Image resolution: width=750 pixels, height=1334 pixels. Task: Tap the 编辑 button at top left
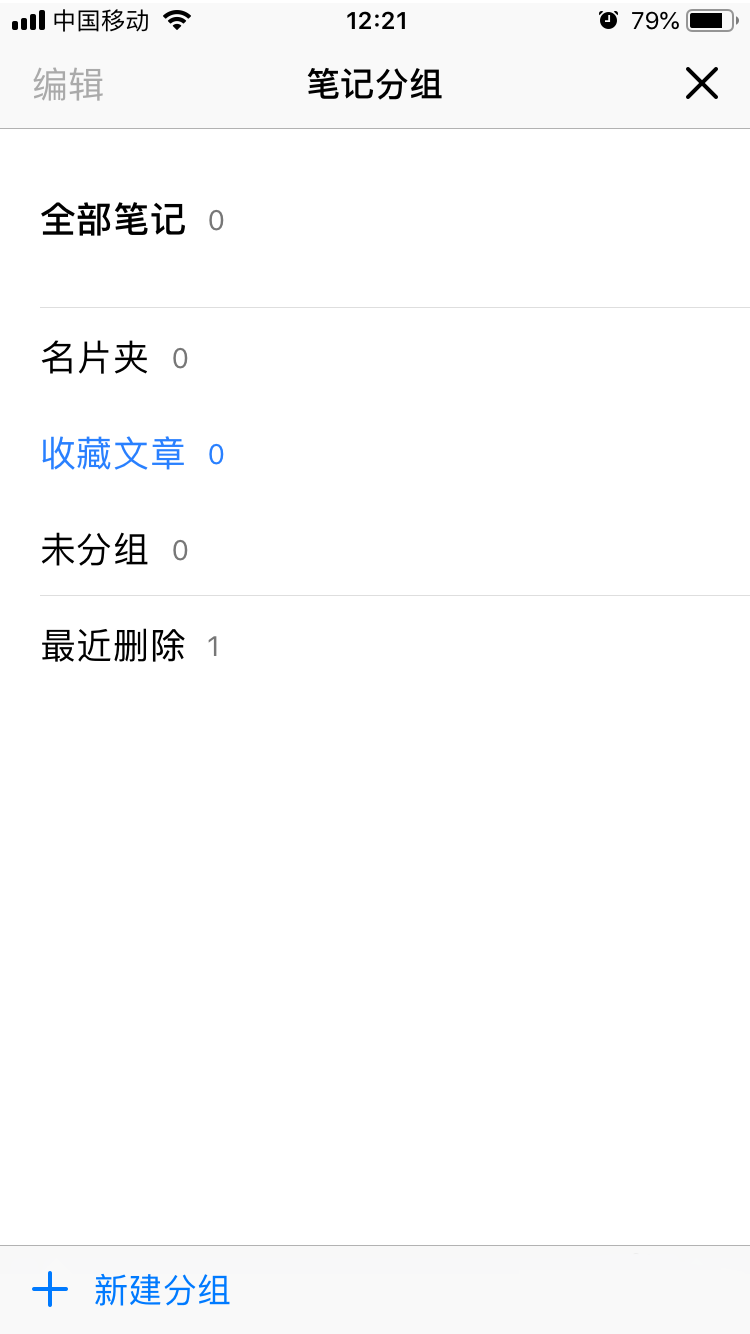(x=67, y=86)
